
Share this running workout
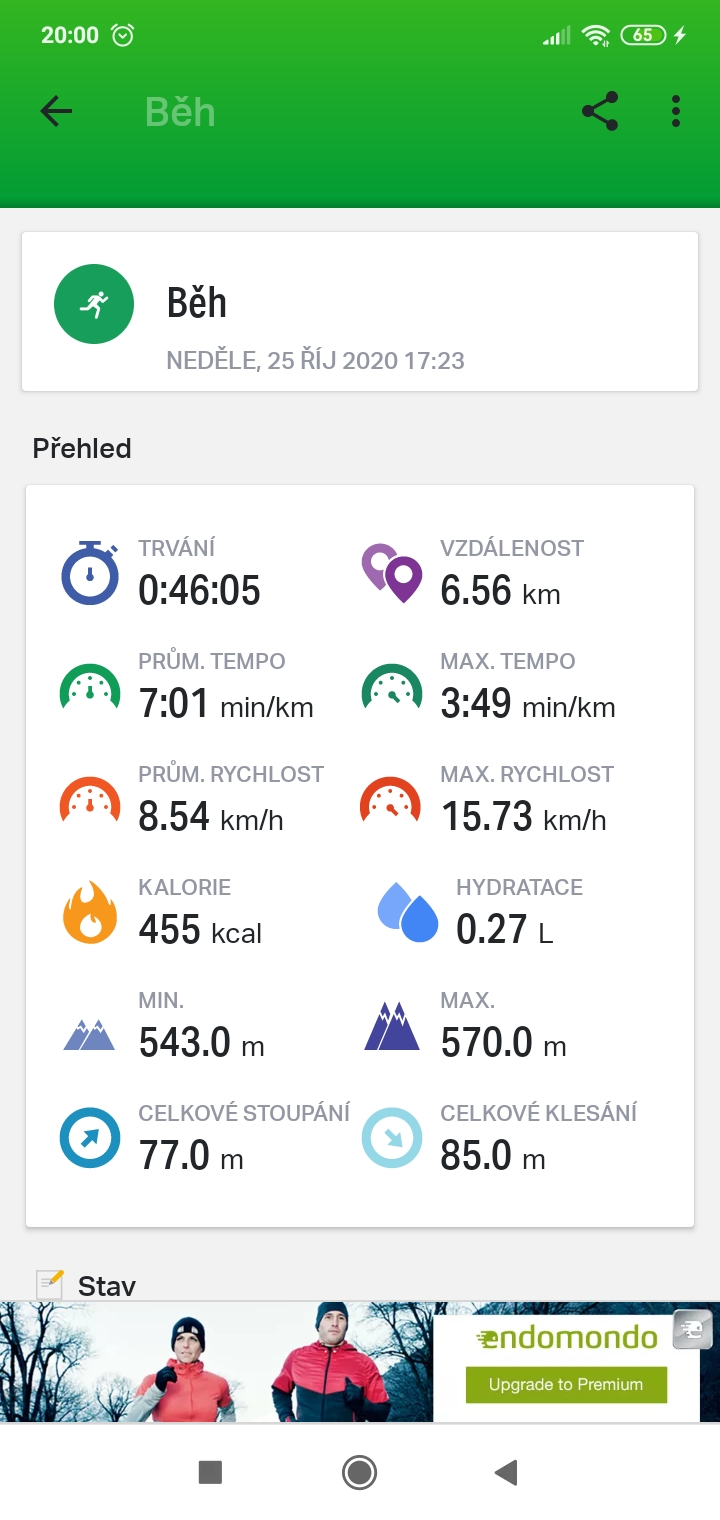point(600,111)
